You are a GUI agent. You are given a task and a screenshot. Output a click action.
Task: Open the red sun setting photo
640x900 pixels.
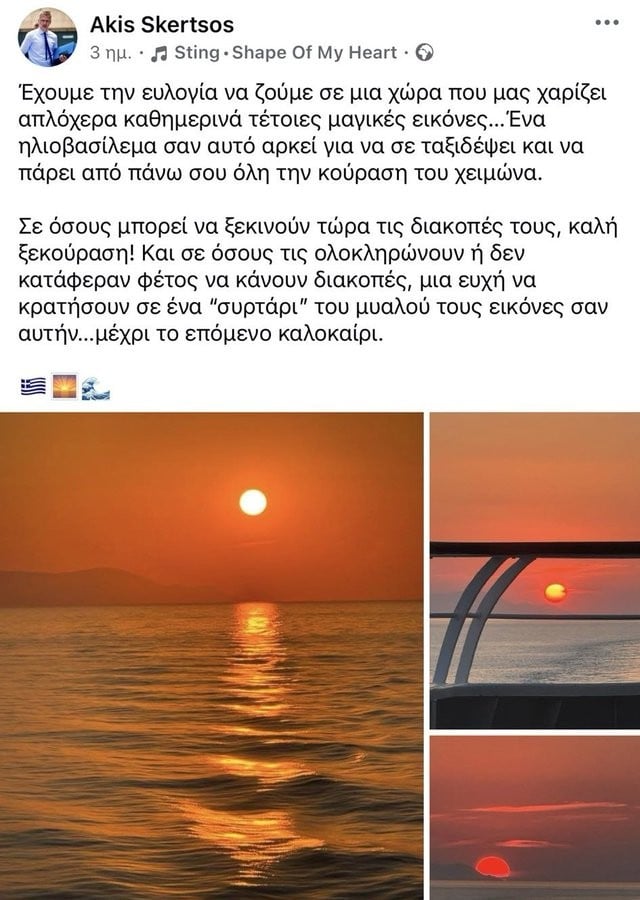(x=535, y=818)
